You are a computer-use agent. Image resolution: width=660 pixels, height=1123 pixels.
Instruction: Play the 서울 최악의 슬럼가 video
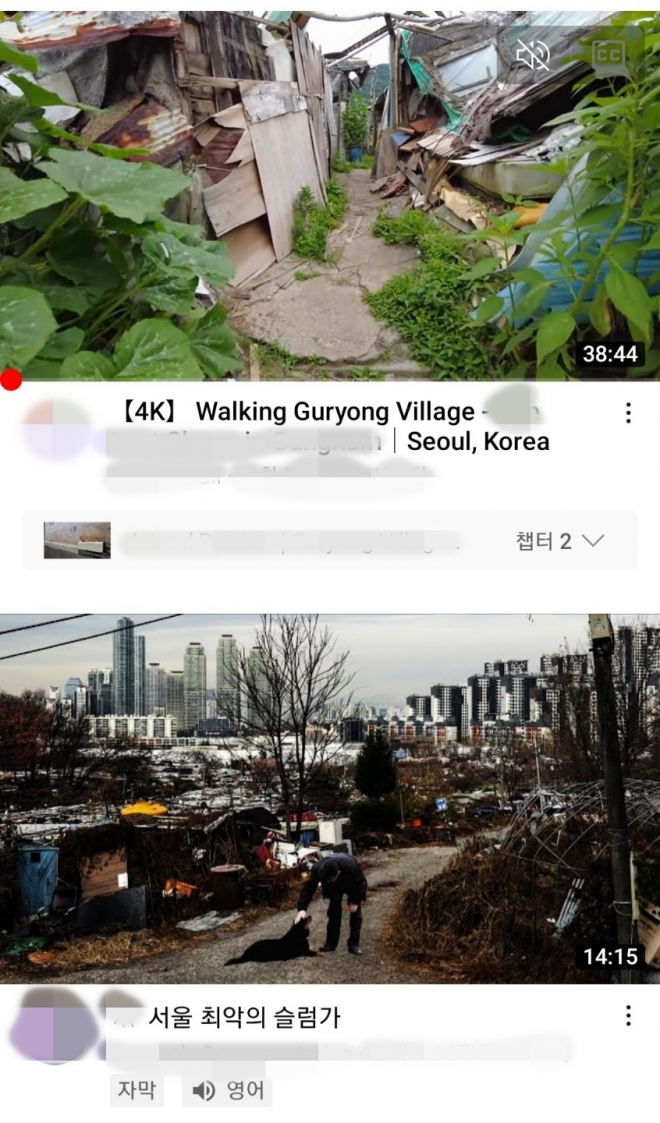click(329, 798)
